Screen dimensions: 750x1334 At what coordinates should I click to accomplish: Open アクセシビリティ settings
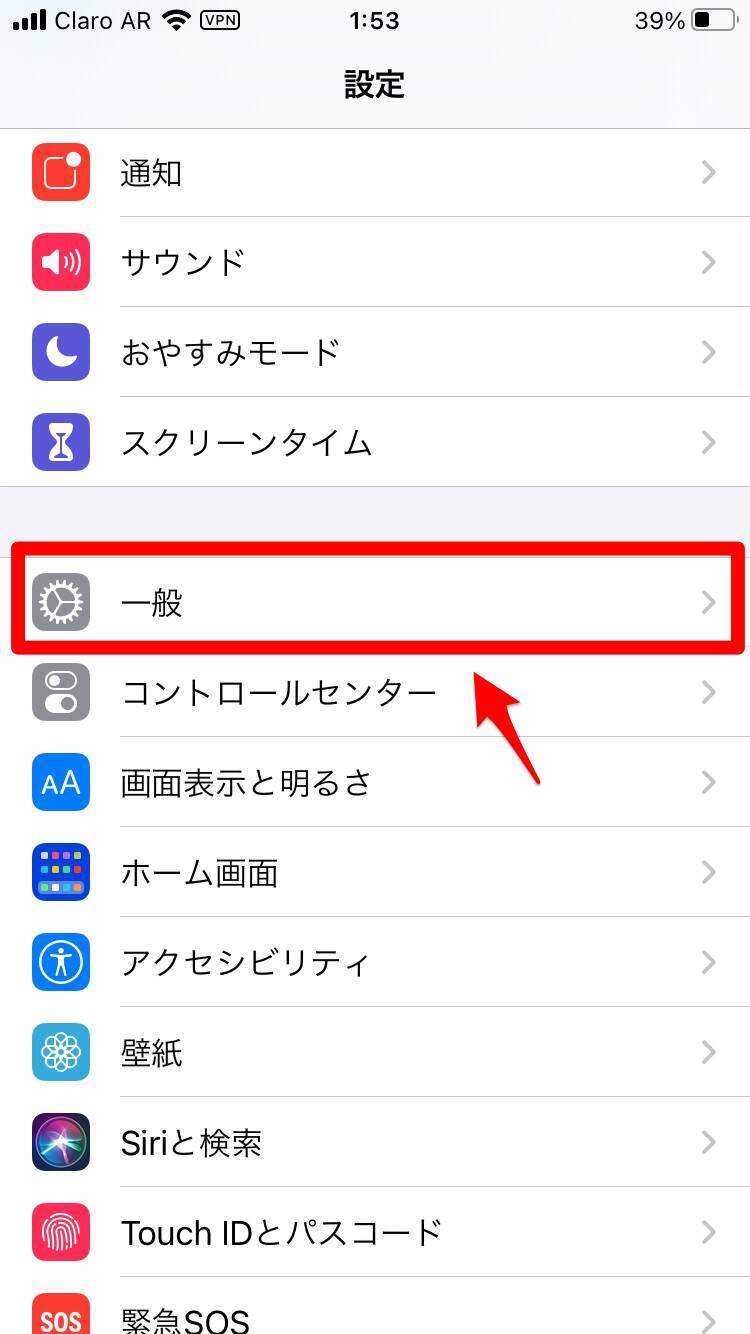click(375, 962)
